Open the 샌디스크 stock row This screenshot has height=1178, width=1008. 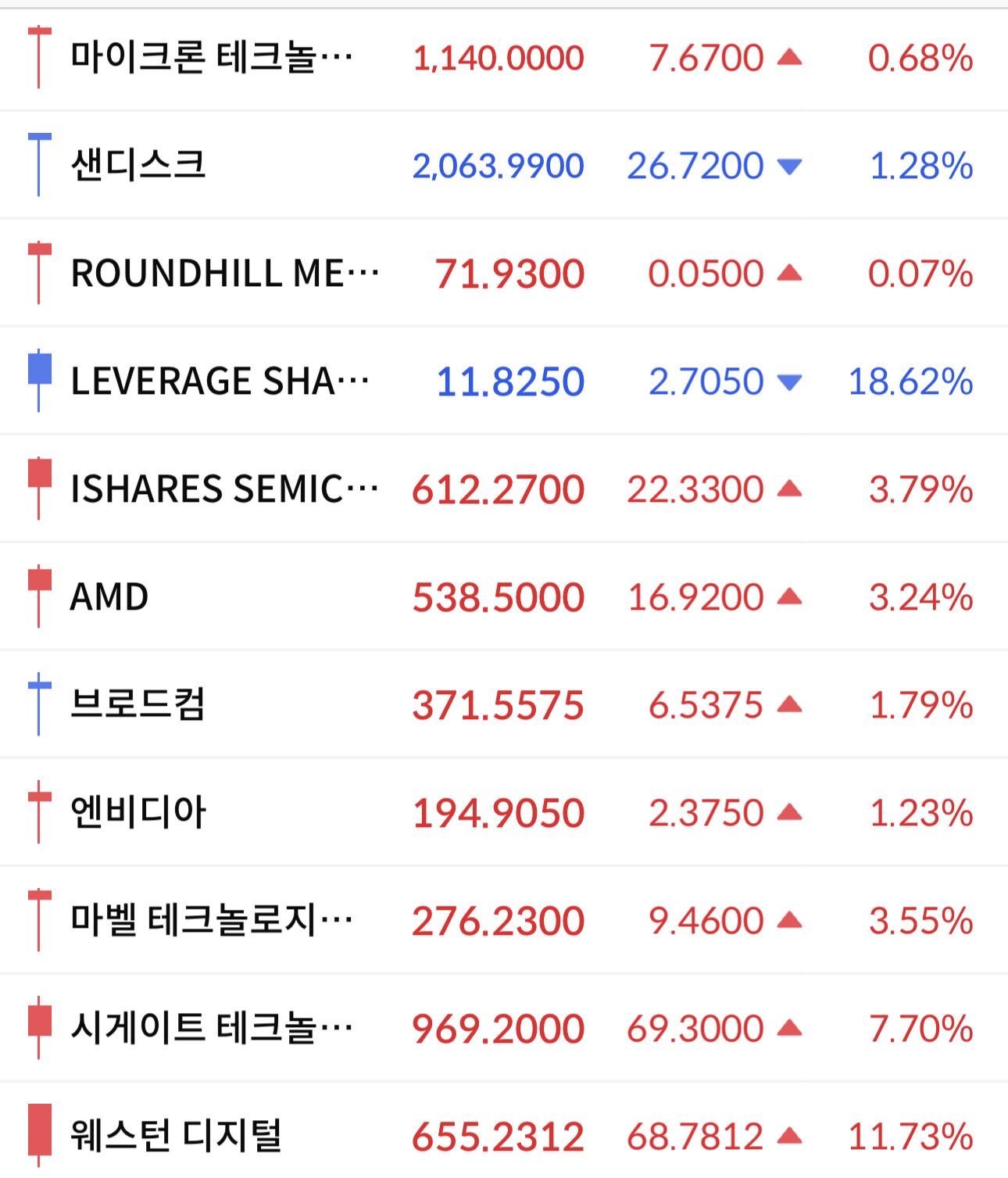coord(504,165)
